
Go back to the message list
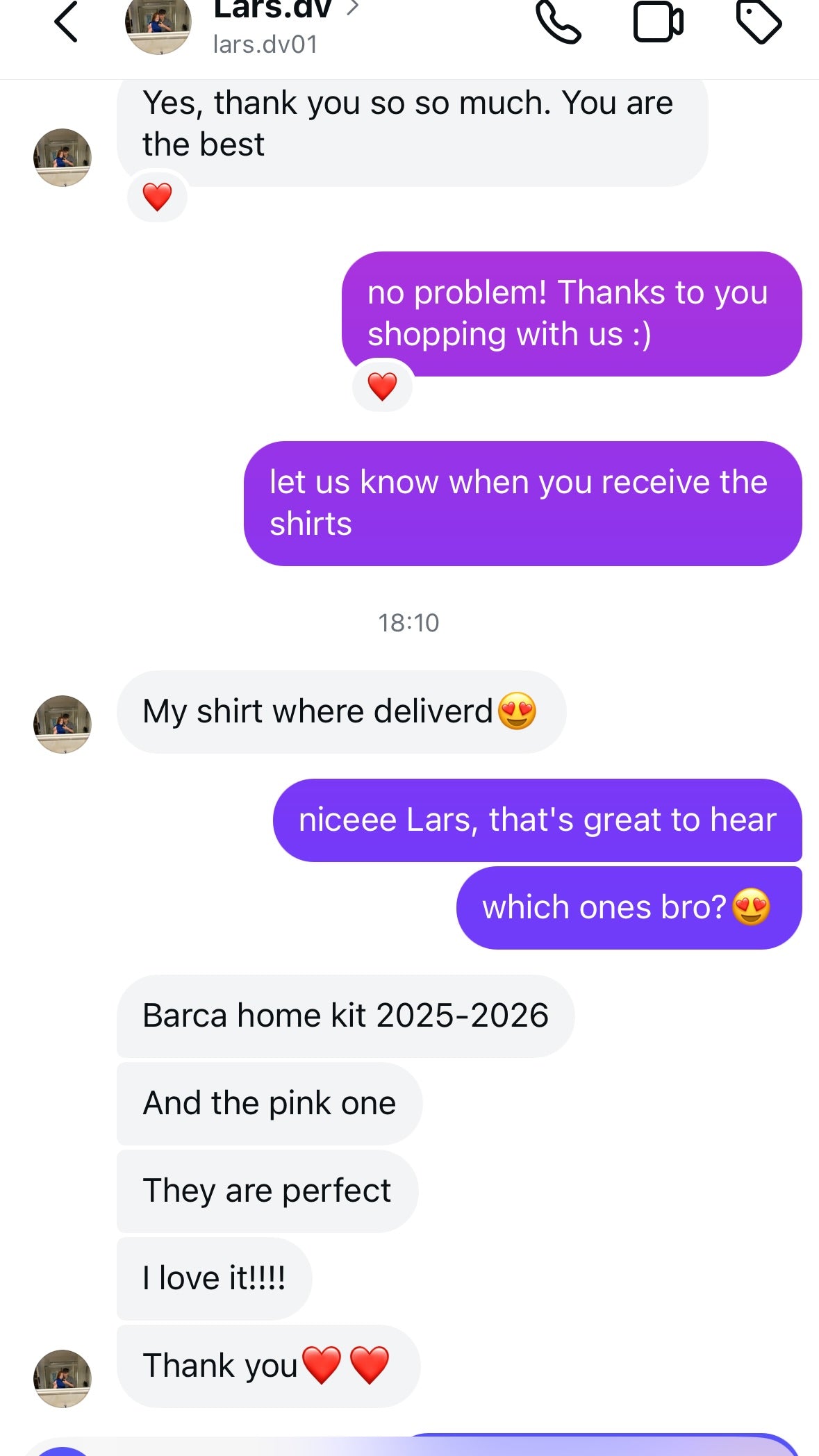pyautogui.click(x=66, y=22)
